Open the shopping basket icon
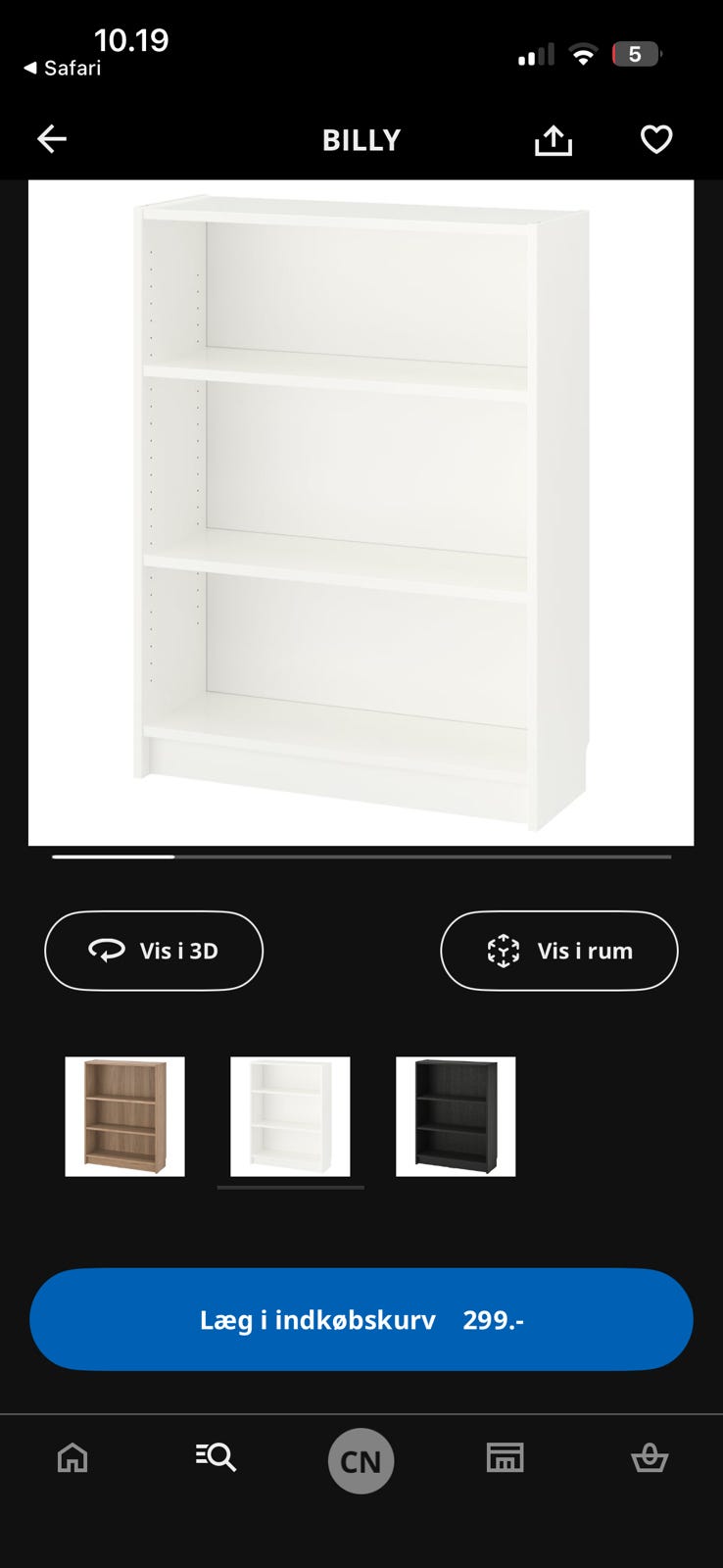723x1568 pixels. coord(650,1458)
